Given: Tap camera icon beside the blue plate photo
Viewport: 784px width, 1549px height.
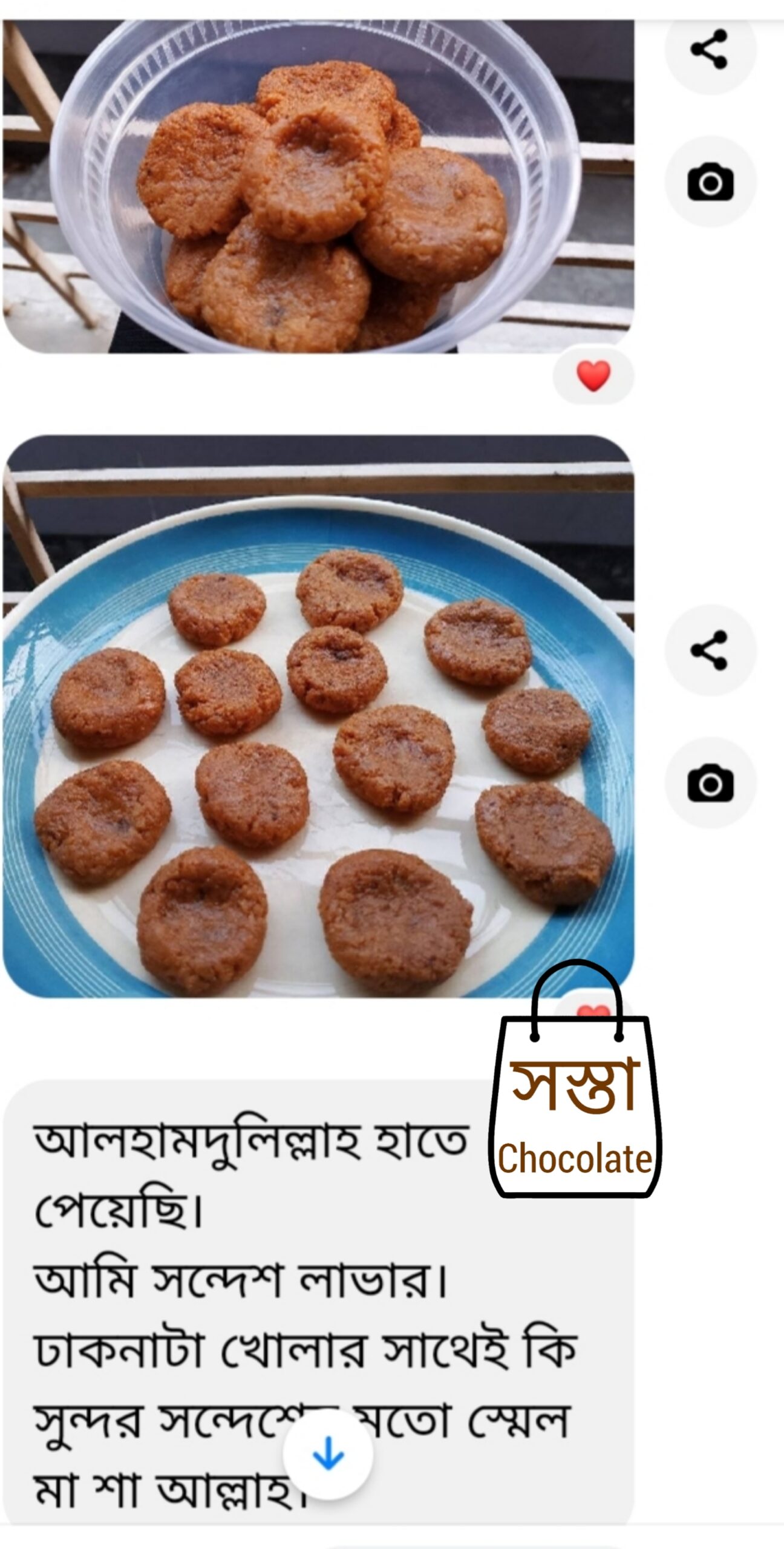Looking at the screenshot, I should click(710, 782).
